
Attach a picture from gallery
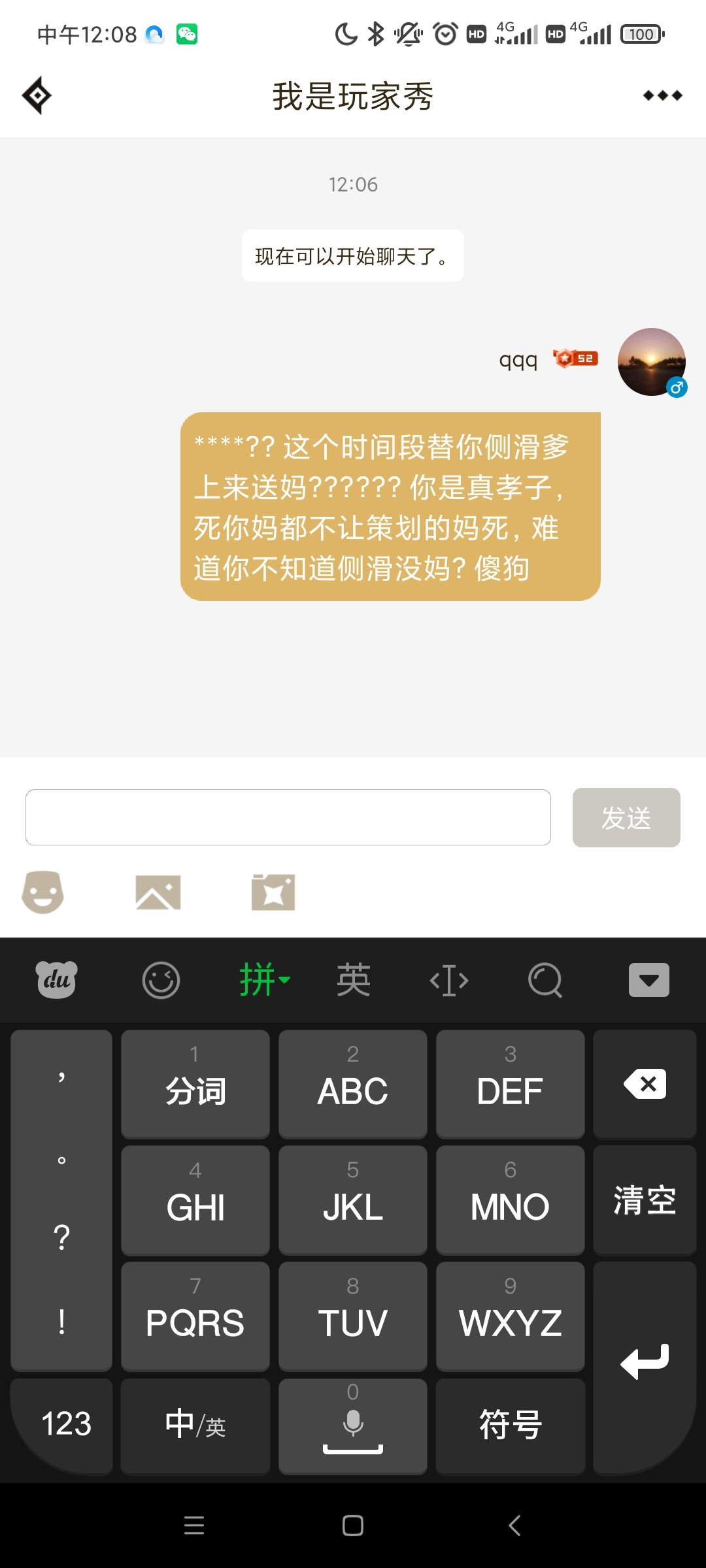[158, 892]
